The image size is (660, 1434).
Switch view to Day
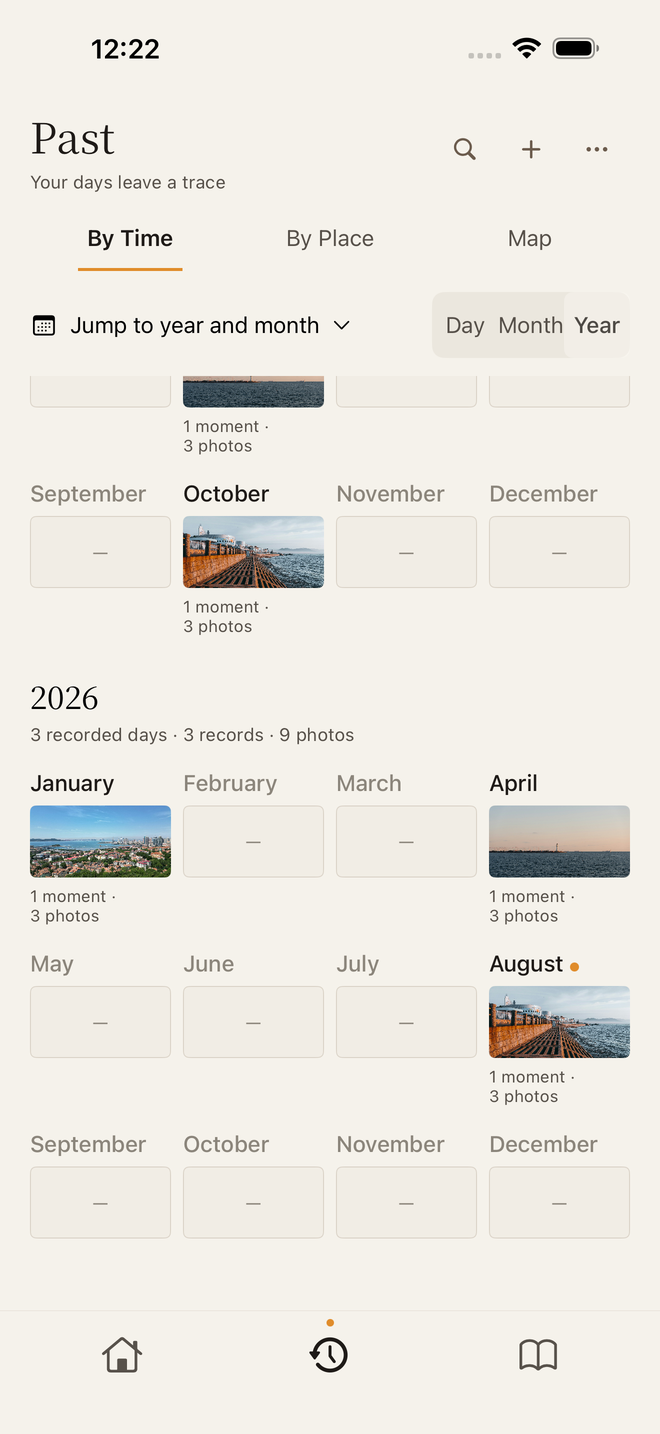465,325
